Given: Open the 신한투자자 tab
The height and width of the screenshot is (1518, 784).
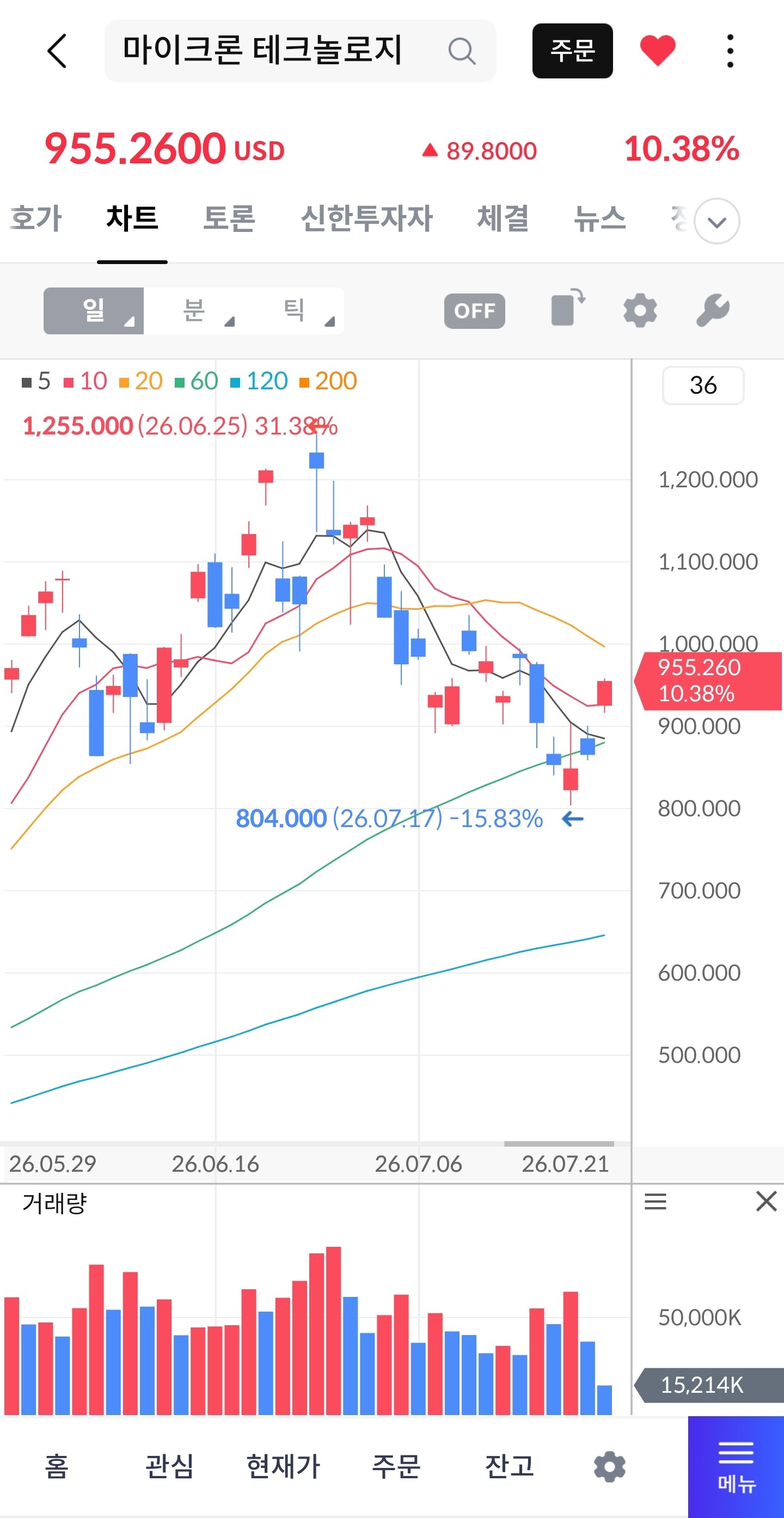Looking at the screenshot, I should click(366, 219).
